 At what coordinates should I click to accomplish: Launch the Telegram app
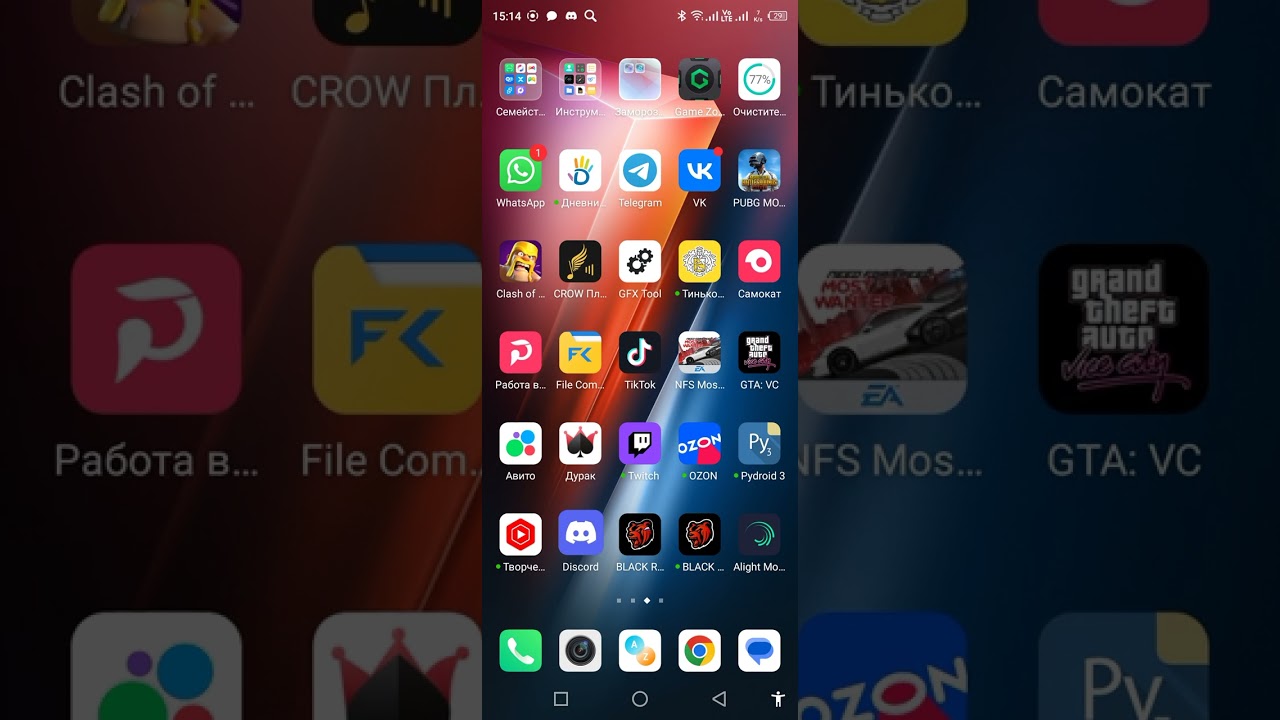(640, 172)
